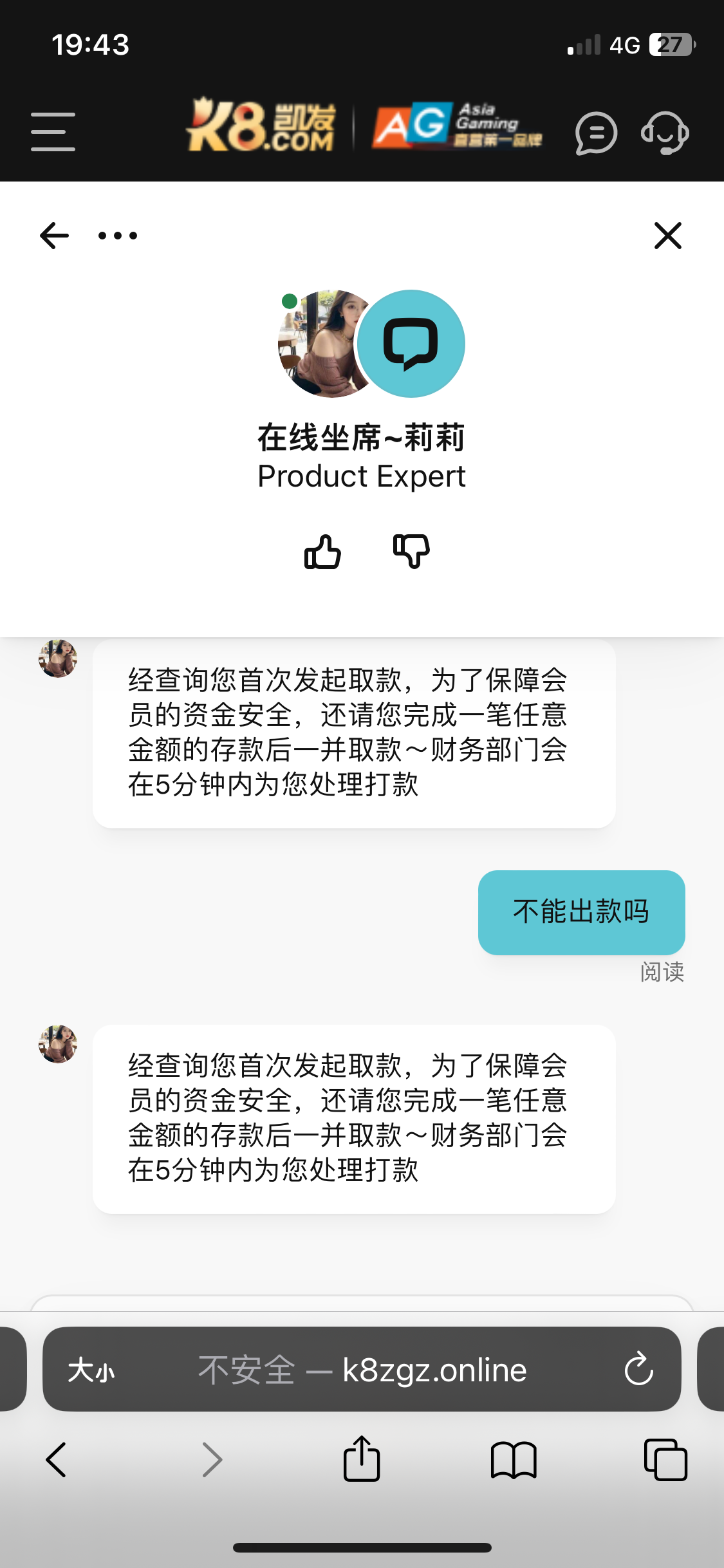724x1568 pixels.
Task: Tap the chat message input box
Action: pyautogui.click(x=362, y=1303)
